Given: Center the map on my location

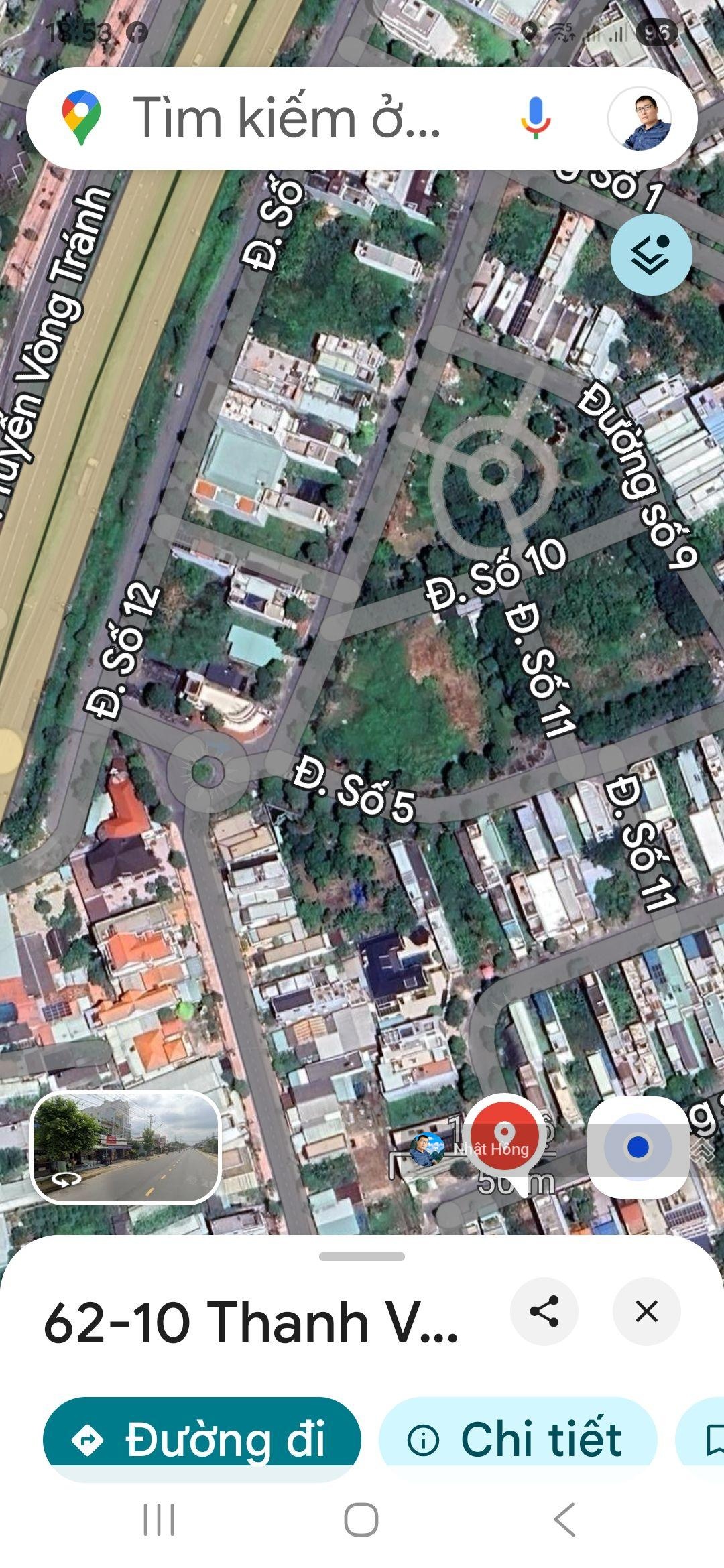Looking at the screenshot, I should [x=638, y=1147].
